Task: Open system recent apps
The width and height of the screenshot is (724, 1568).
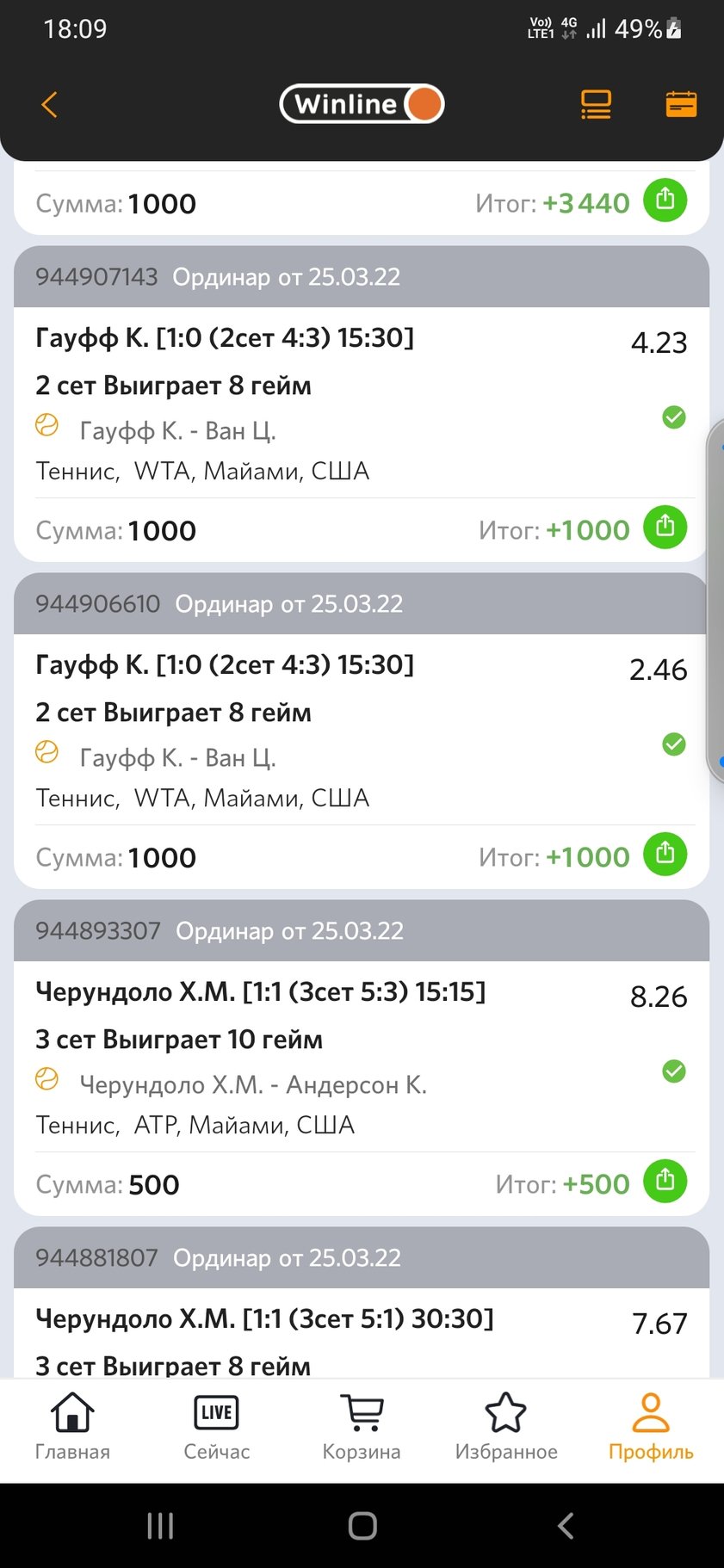Action: coord(160,1526)
